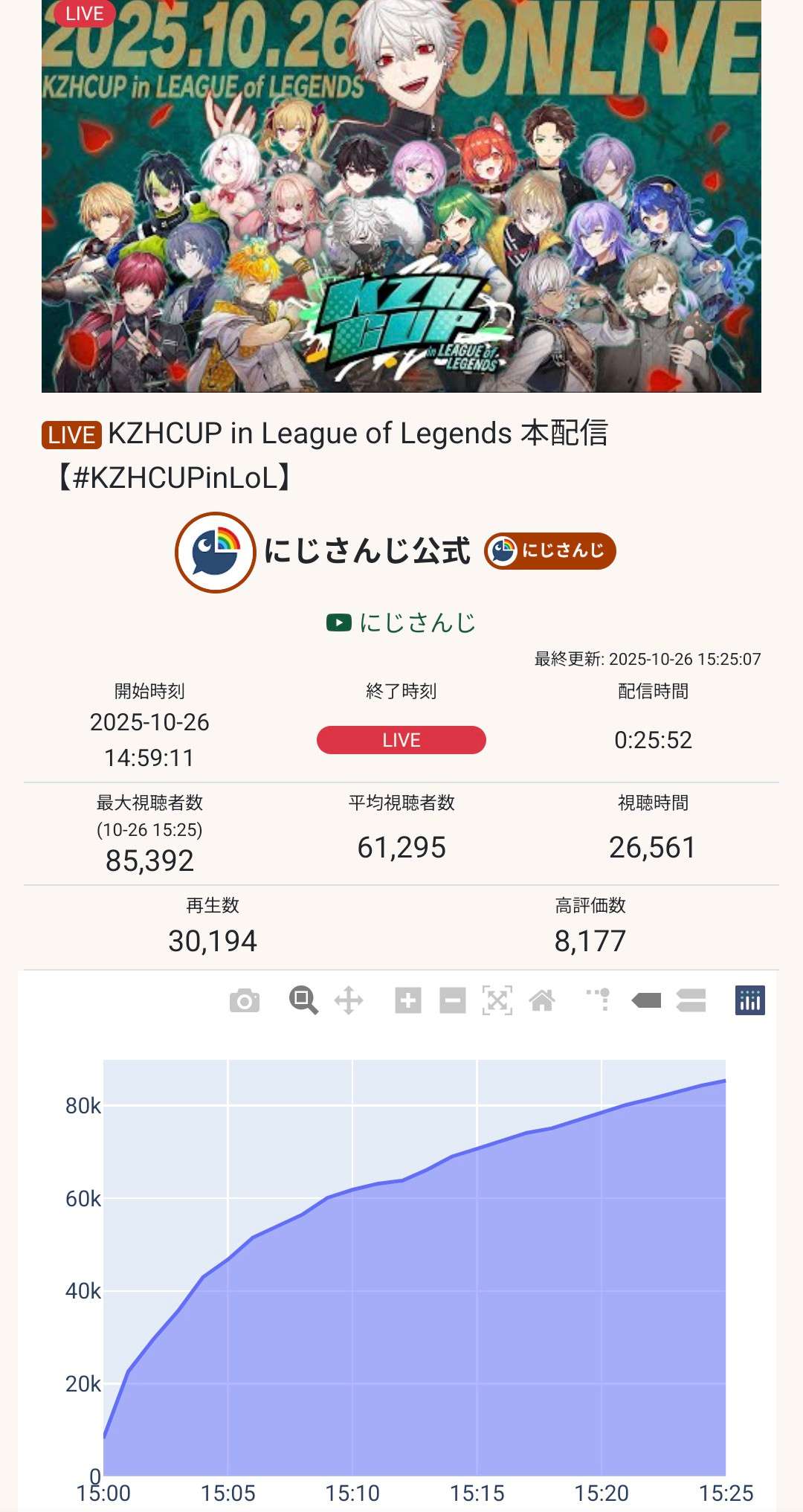Image resolution: width=803 pixels, height=1512 pixels.
Task: Autoscale the chart axes
Action: (497, 1001)
